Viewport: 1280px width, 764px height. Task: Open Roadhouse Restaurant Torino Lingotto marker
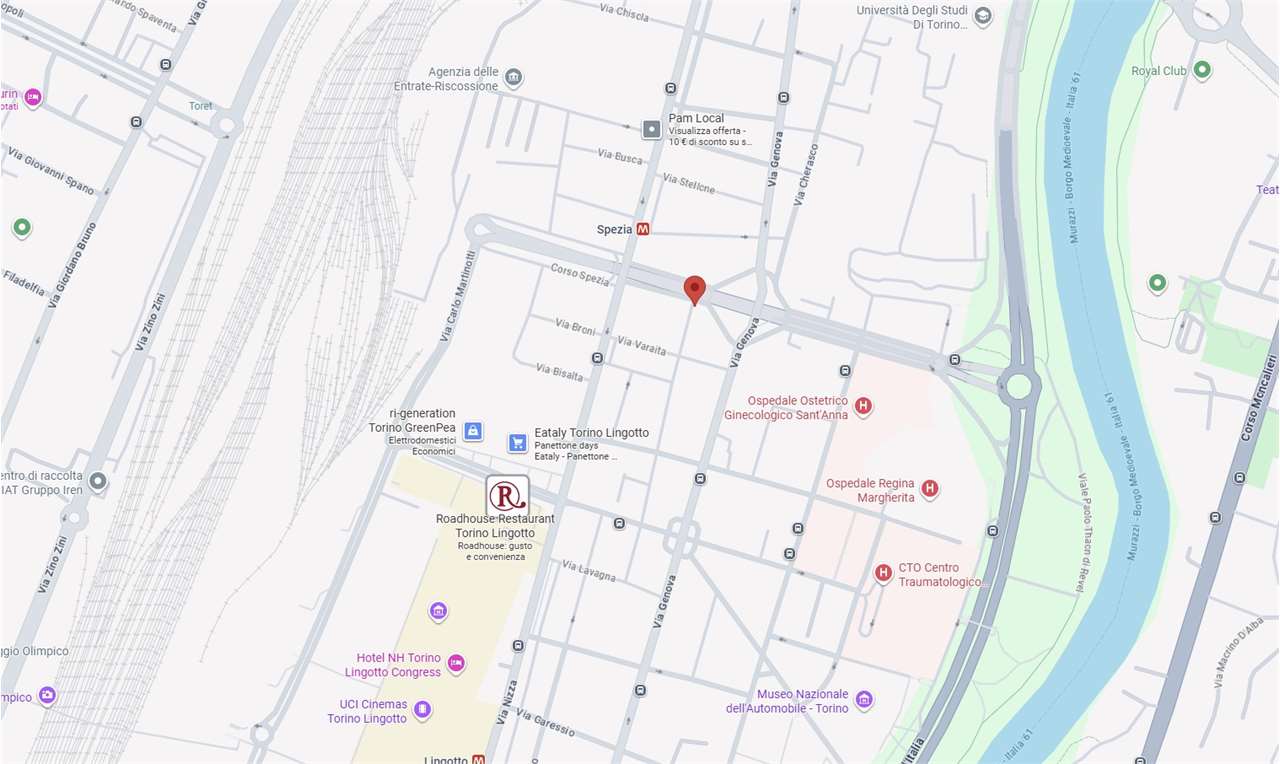point(507,495)
